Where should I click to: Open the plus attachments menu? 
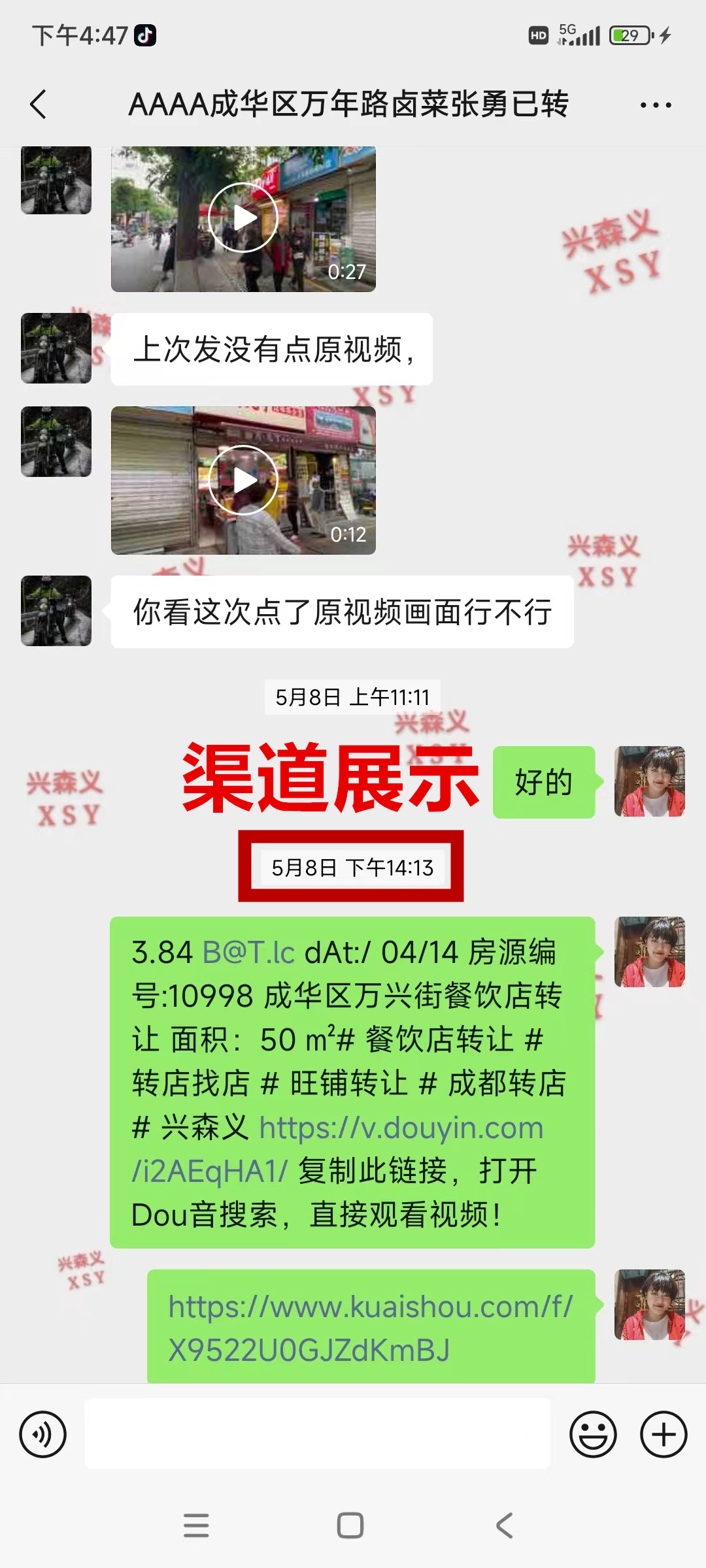coord(664,1435)
